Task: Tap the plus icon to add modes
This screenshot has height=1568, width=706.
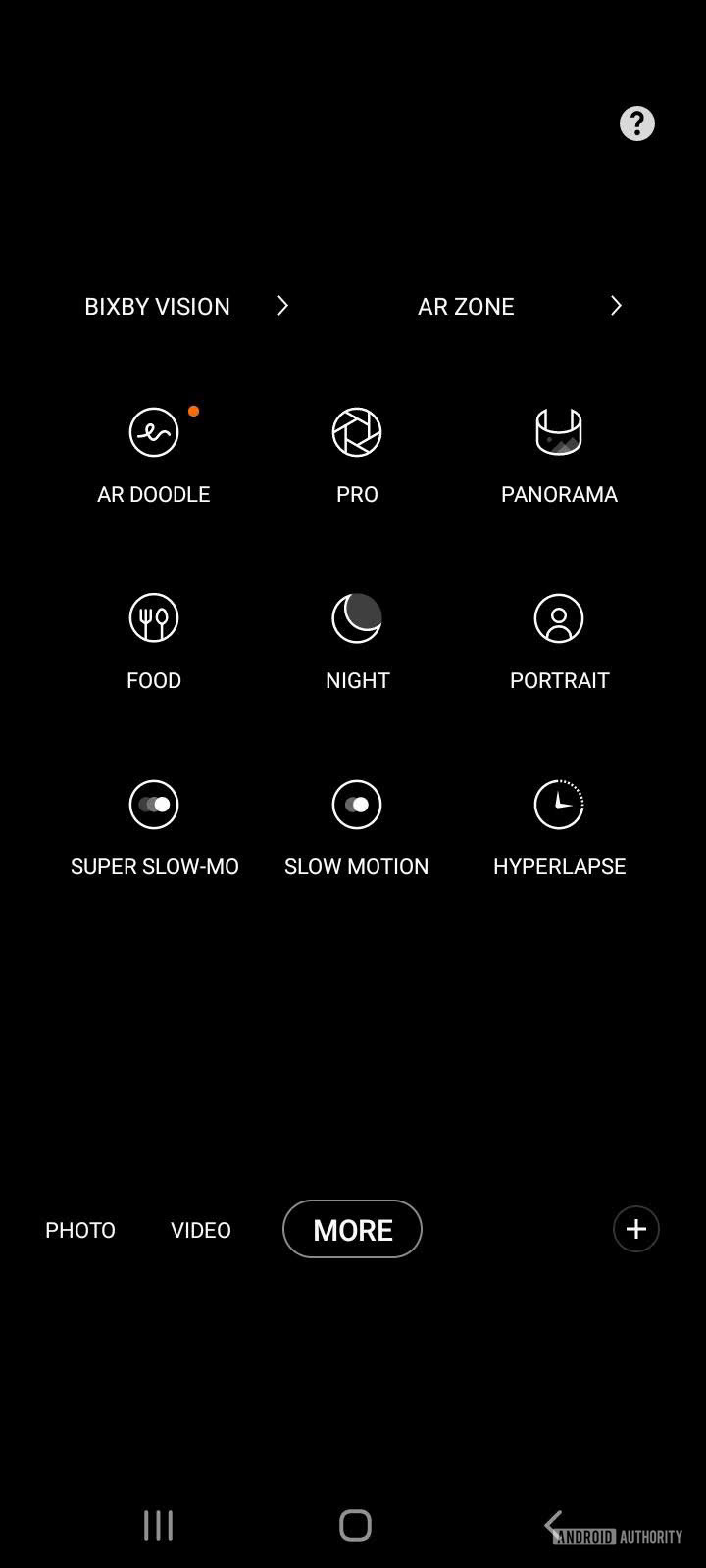Action: (x=636, y=1229)
